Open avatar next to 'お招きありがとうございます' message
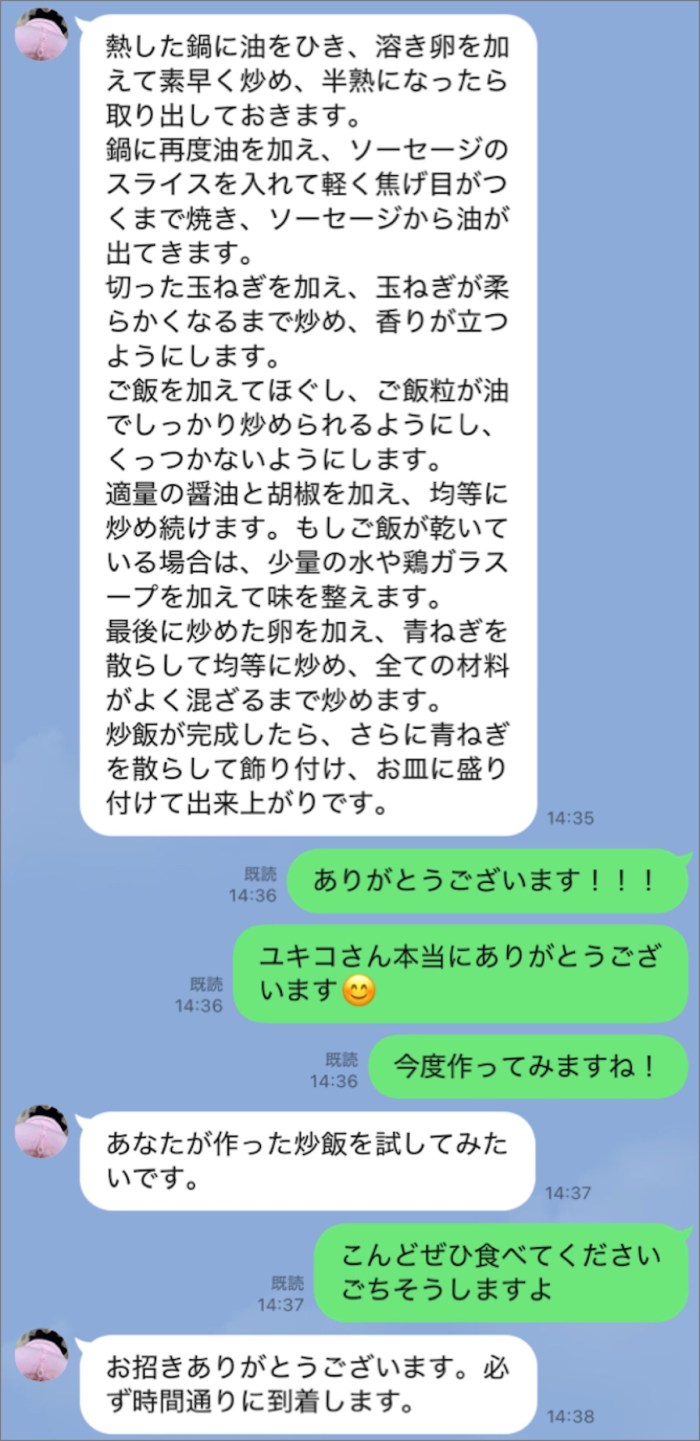 42,1355
